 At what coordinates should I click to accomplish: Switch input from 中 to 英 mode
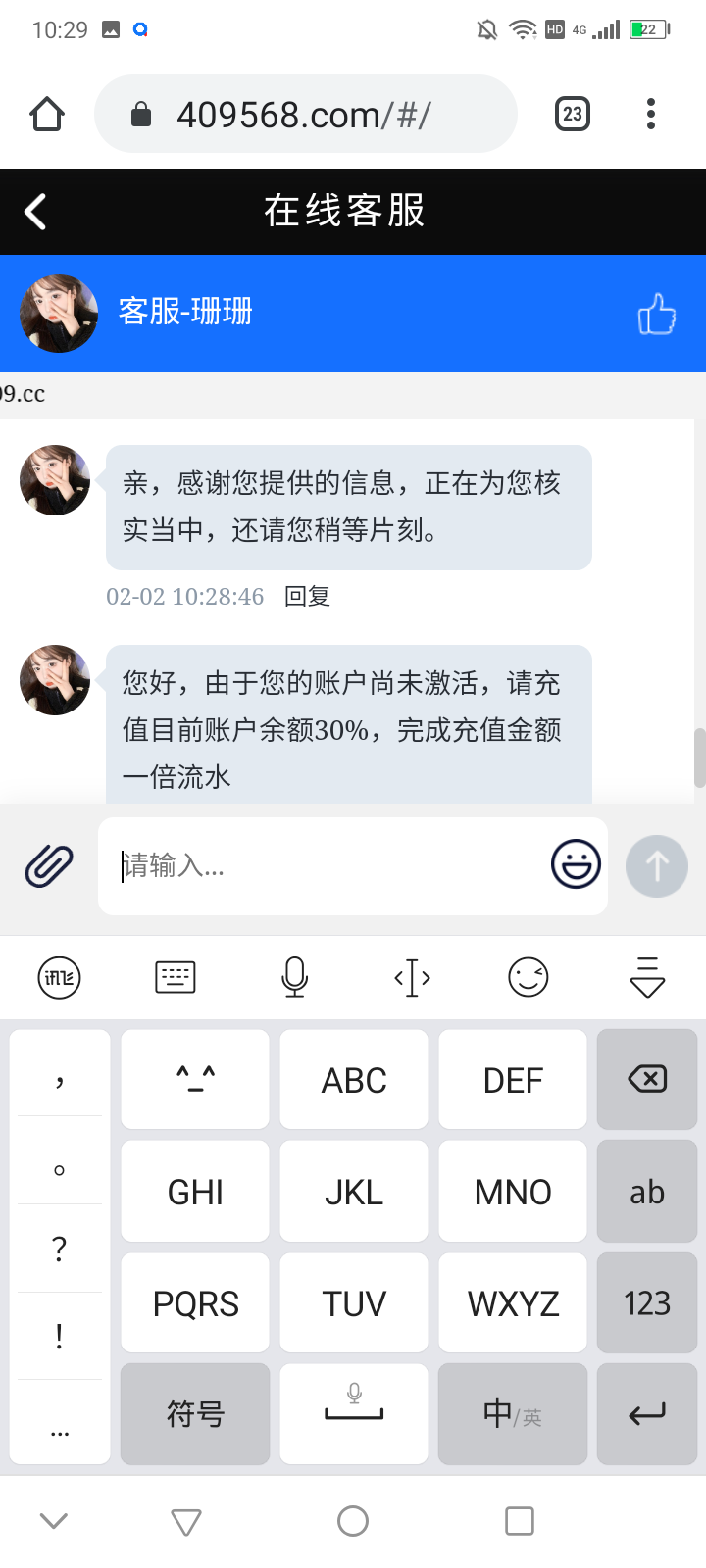(x=512, y=1414)
